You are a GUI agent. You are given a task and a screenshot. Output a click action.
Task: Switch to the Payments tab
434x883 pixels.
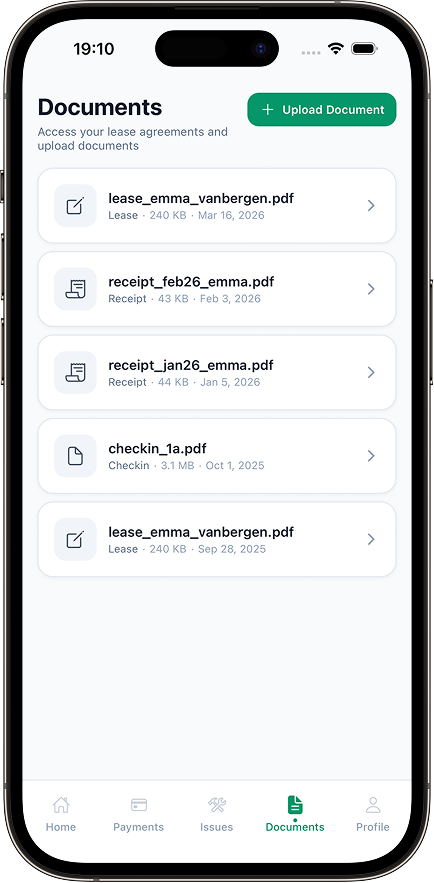[x=138, y=814]
